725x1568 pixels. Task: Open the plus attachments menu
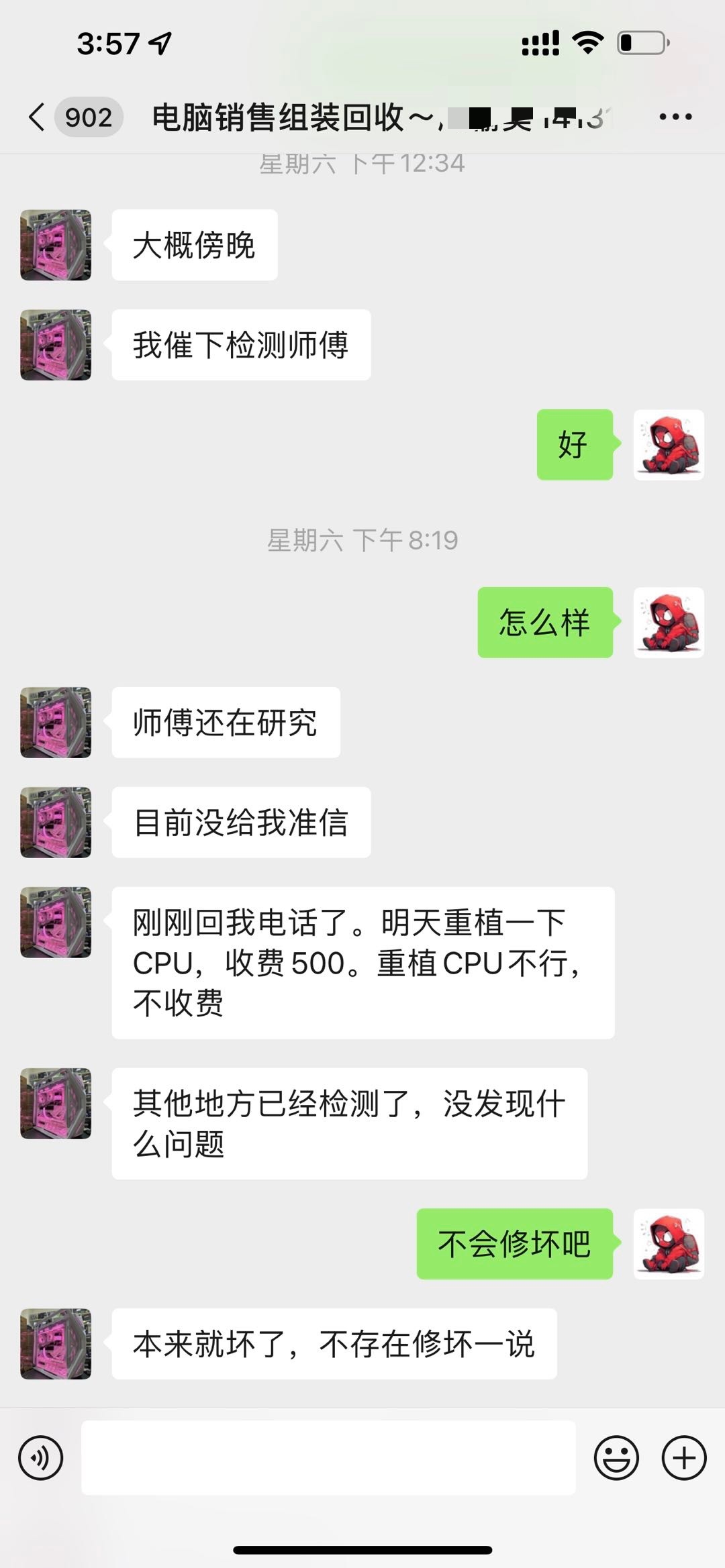[684, 1457]
